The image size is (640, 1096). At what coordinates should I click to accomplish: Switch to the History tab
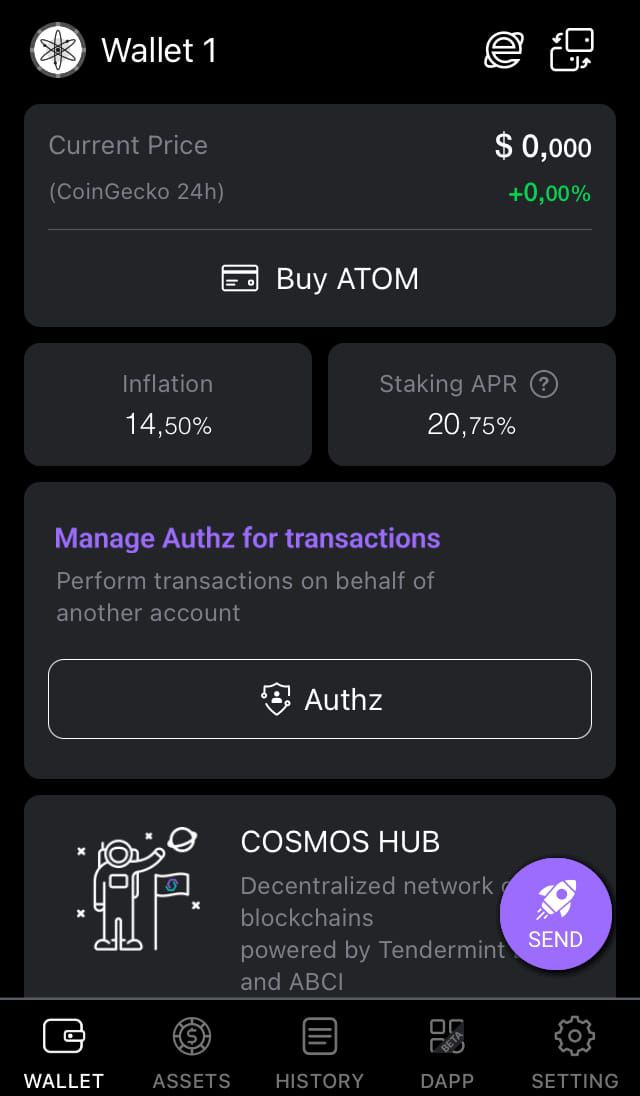[x=319, y=1053]
